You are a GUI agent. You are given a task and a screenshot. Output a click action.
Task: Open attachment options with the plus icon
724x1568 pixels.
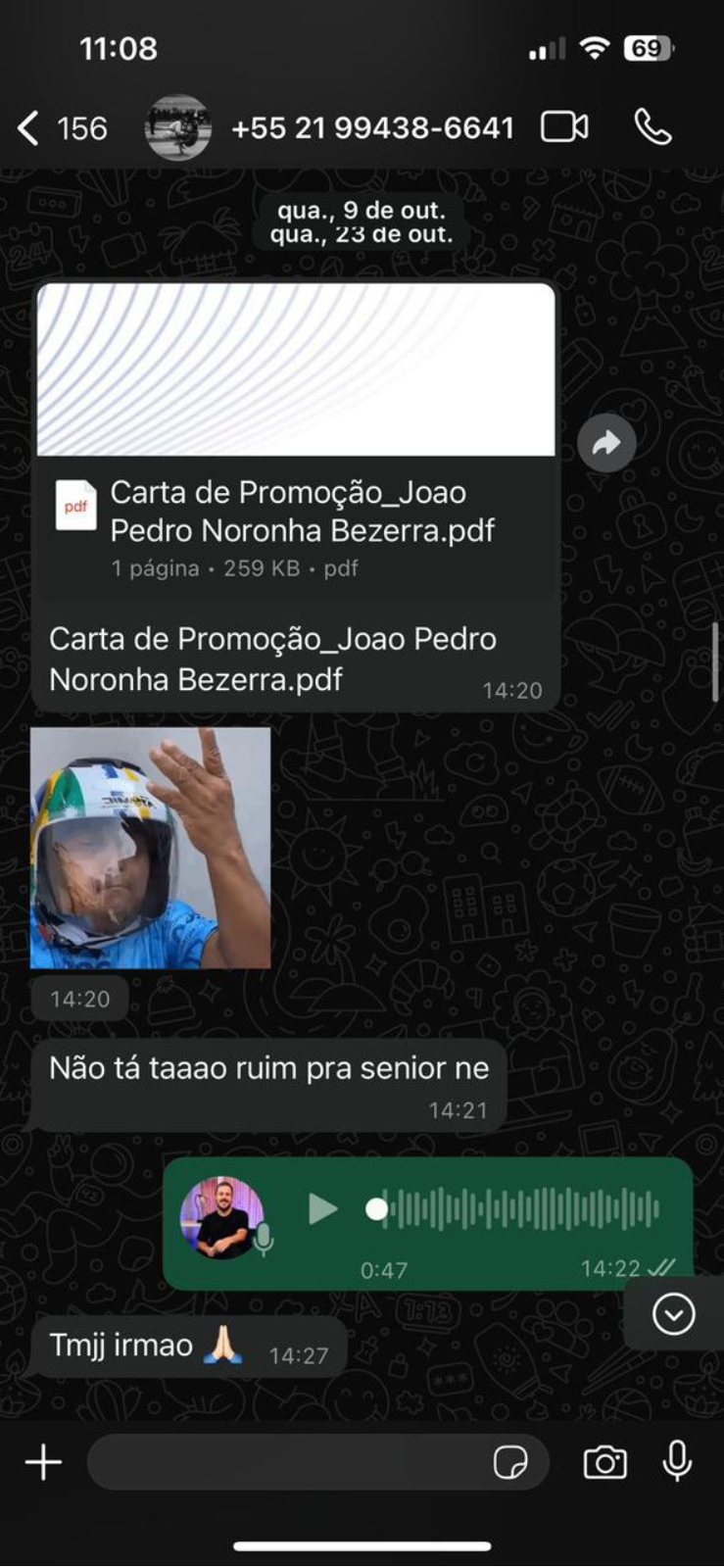click(x=41, y=1461)
